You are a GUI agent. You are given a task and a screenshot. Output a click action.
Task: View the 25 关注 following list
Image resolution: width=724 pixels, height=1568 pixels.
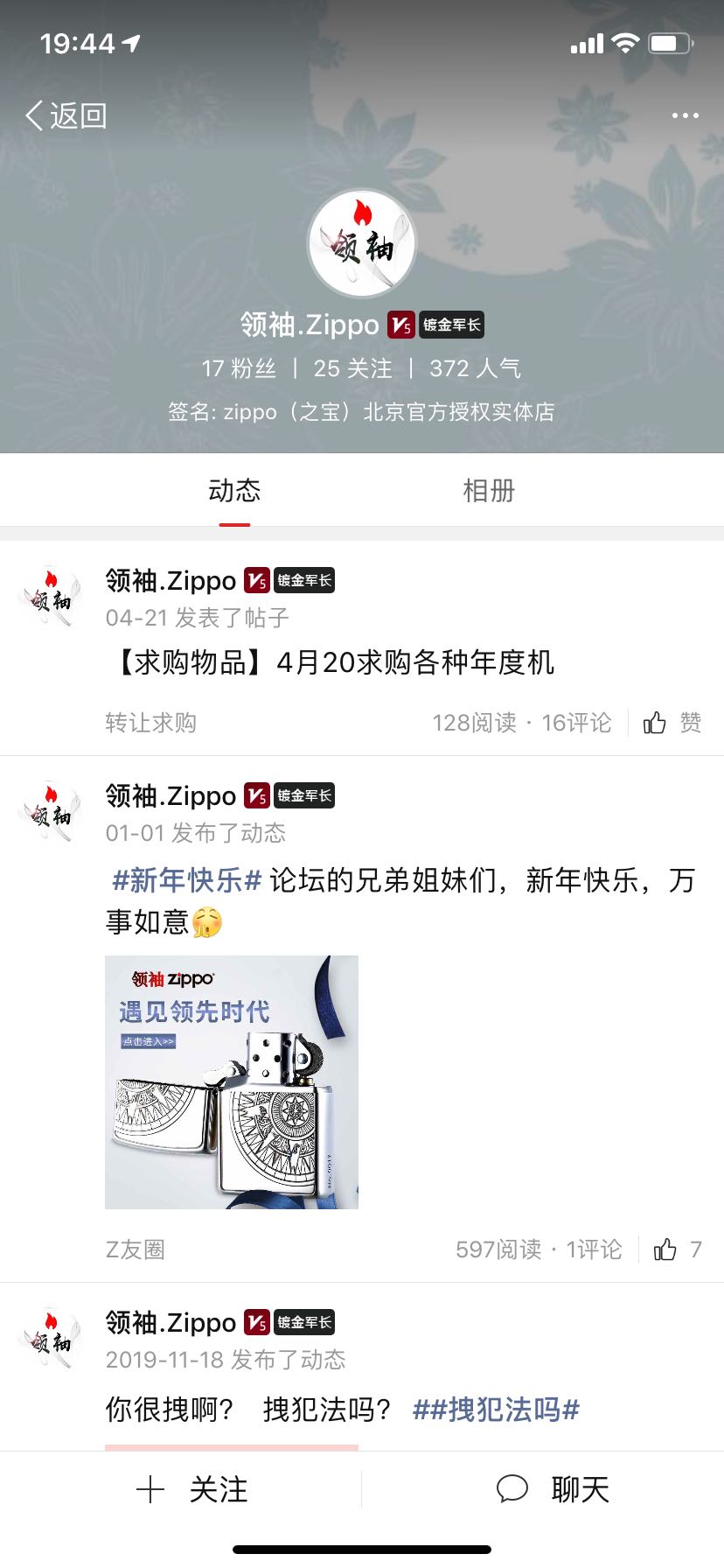(352, 368)
